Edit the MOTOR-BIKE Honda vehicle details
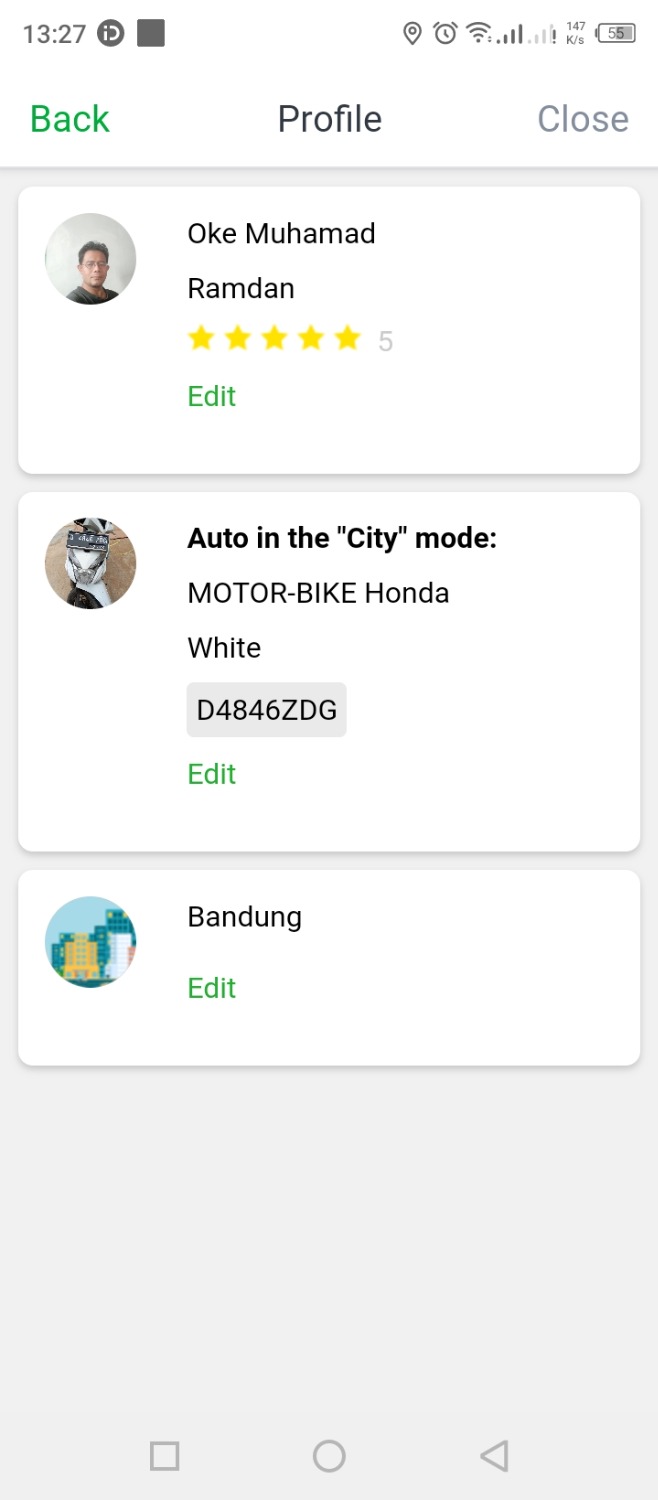 coord(212,774)
